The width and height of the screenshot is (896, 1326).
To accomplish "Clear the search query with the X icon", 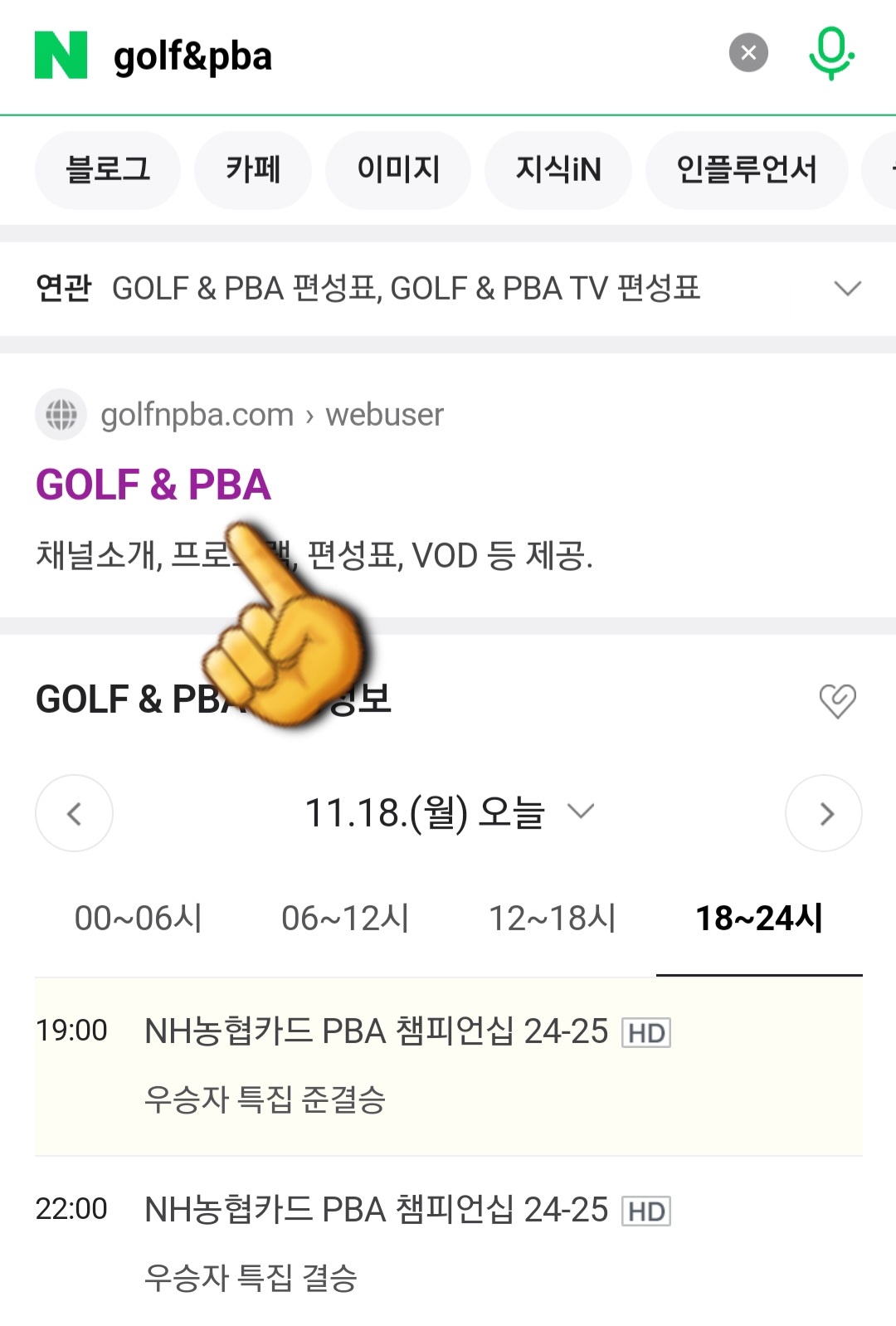I will coord(749,53).
